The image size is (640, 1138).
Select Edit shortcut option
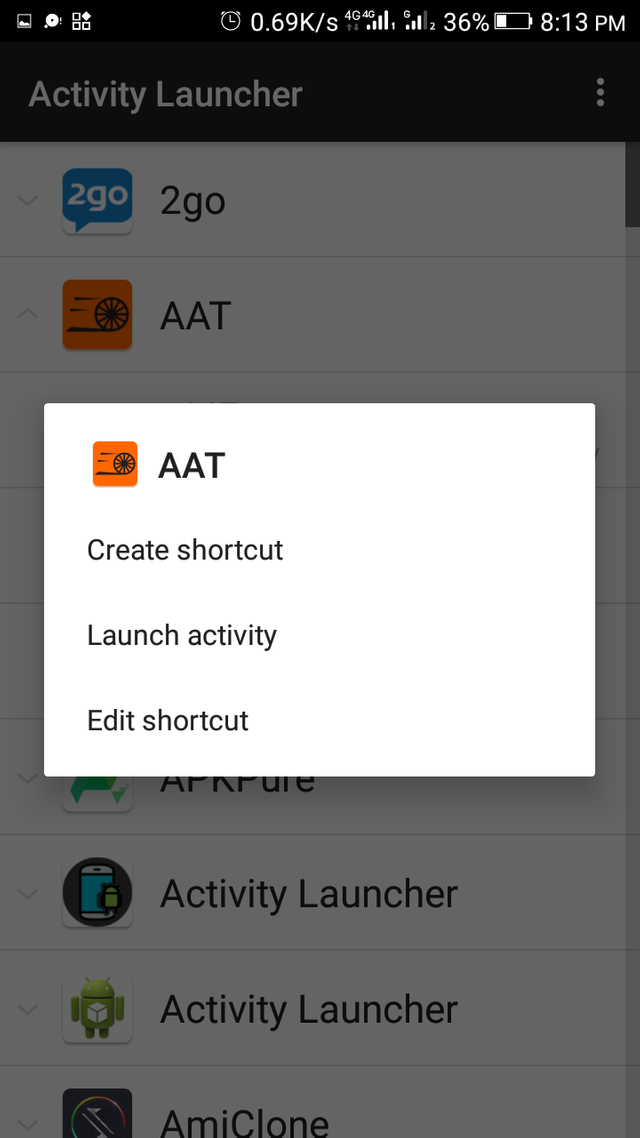(168, 721)
